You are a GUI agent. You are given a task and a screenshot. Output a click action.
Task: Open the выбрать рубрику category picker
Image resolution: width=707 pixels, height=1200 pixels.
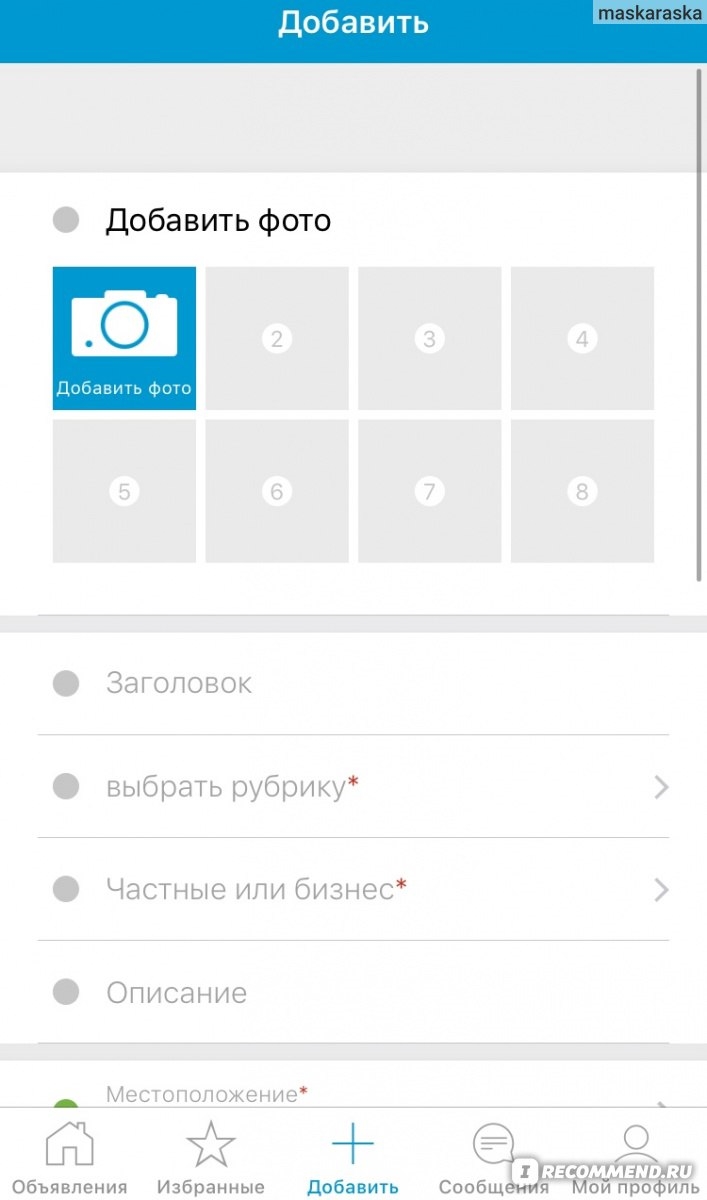(353, 787)
